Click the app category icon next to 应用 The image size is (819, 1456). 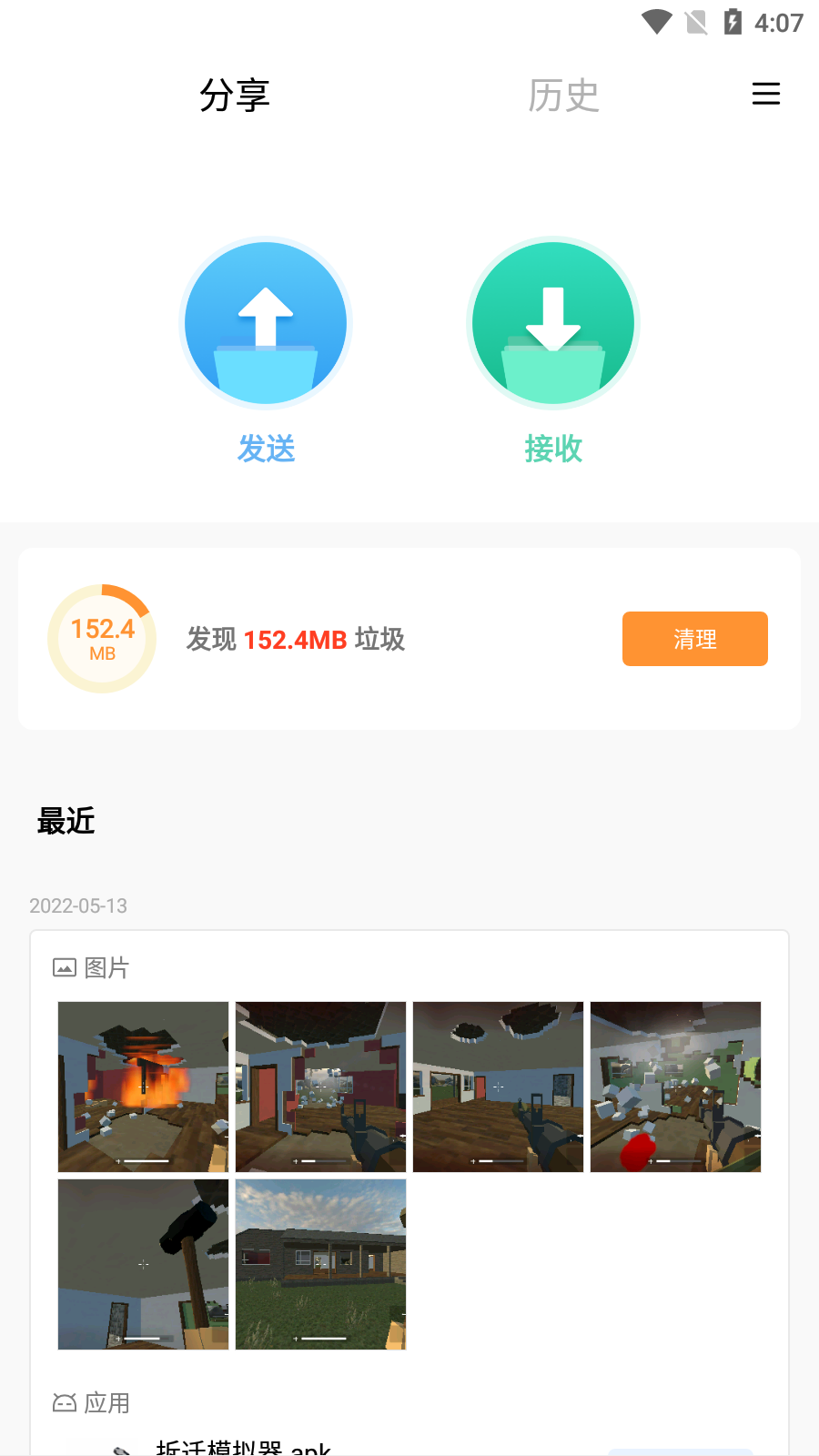pos(64,1403)
